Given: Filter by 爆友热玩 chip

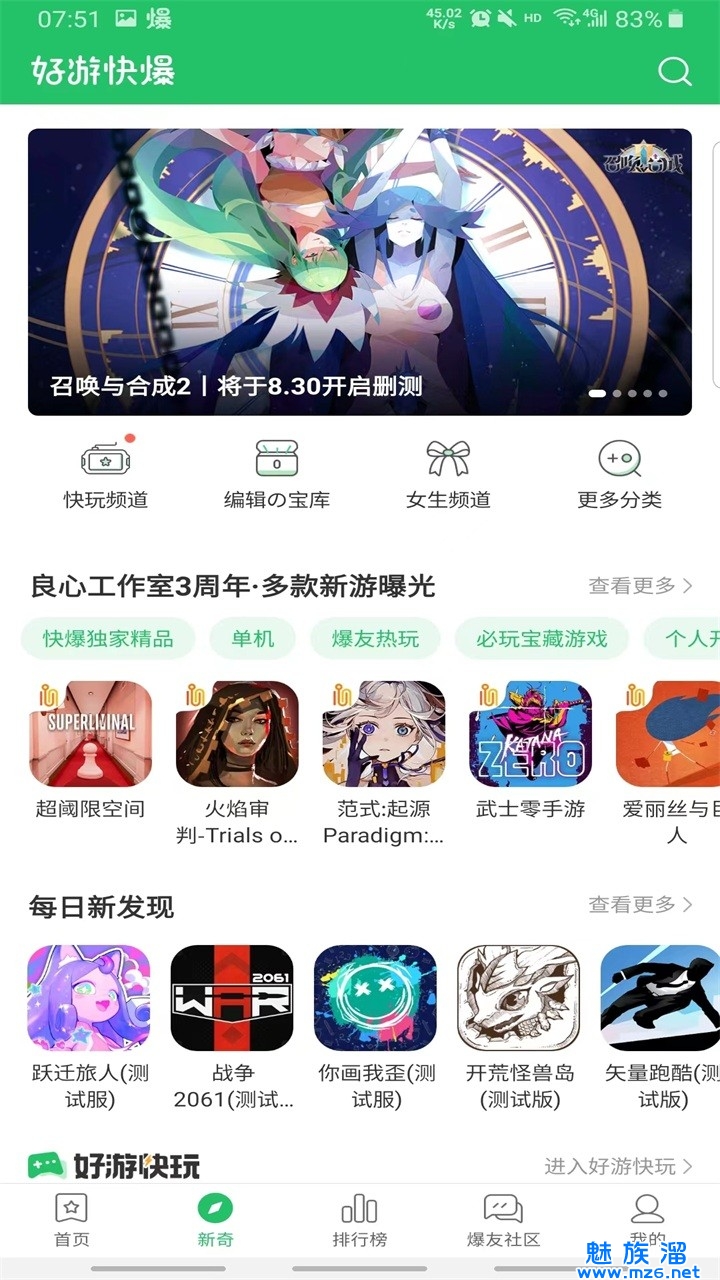Looking at the screenshot, I should (375, 638).
